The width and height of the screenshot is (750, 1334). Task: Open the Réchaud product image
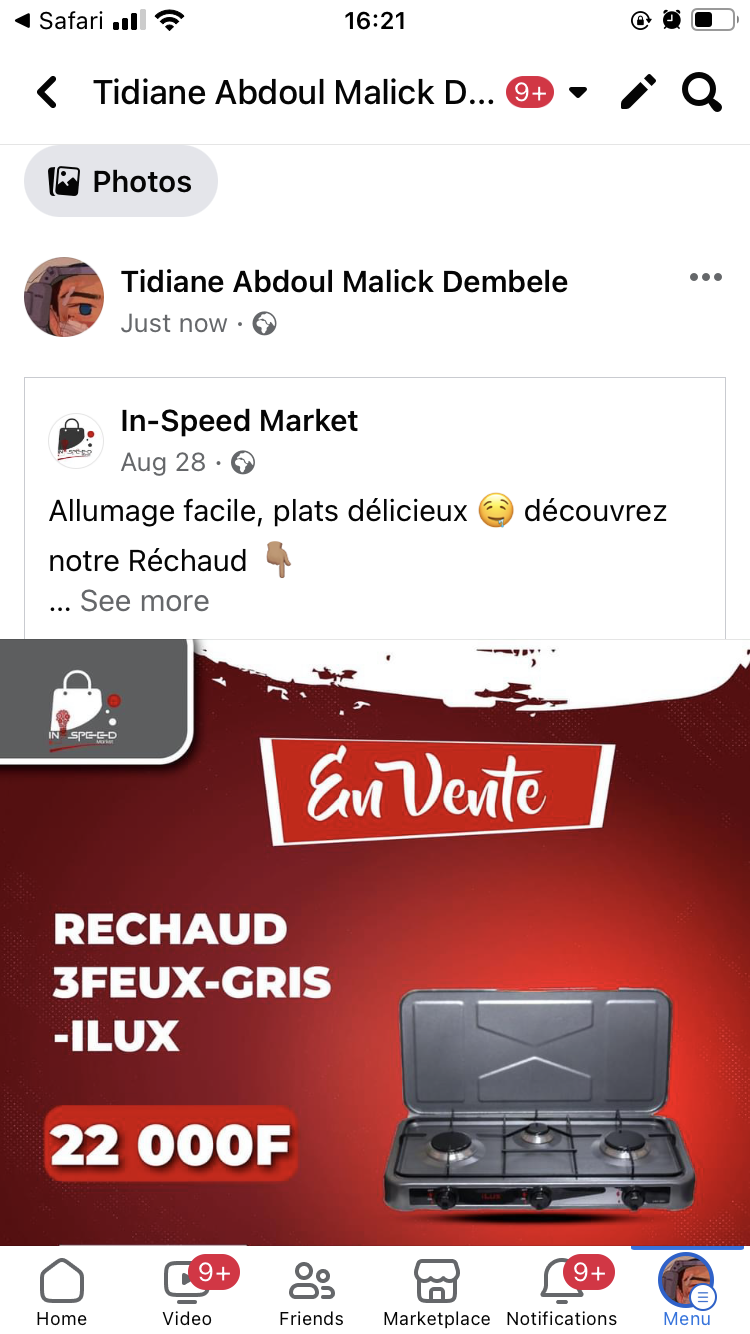375,940
